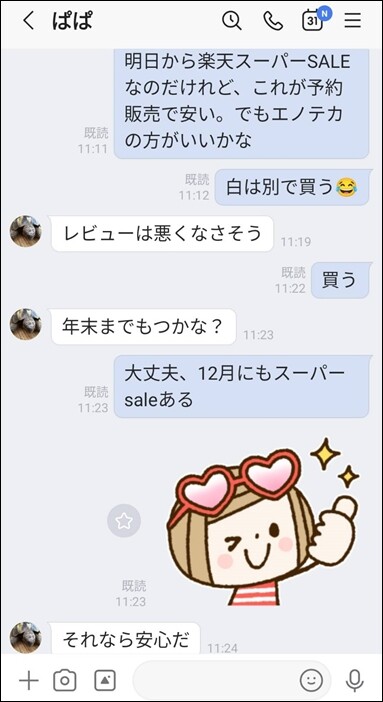Open the emoji and sticker picker
Screen dimensions: 383x702
tap(311, 681)
